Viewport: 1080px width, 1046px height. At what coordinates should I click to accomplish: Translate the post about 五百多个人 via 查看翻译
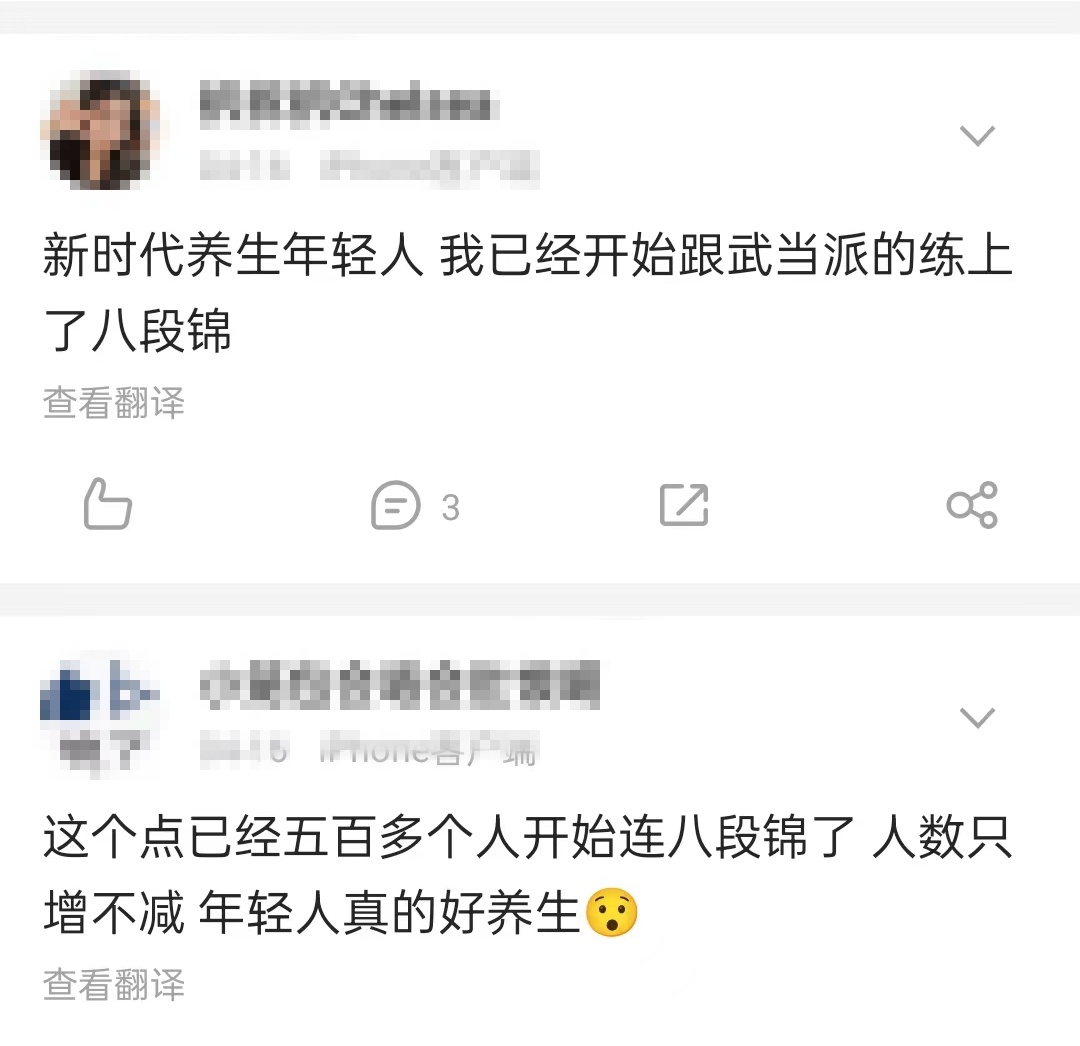tap(114, 985)
